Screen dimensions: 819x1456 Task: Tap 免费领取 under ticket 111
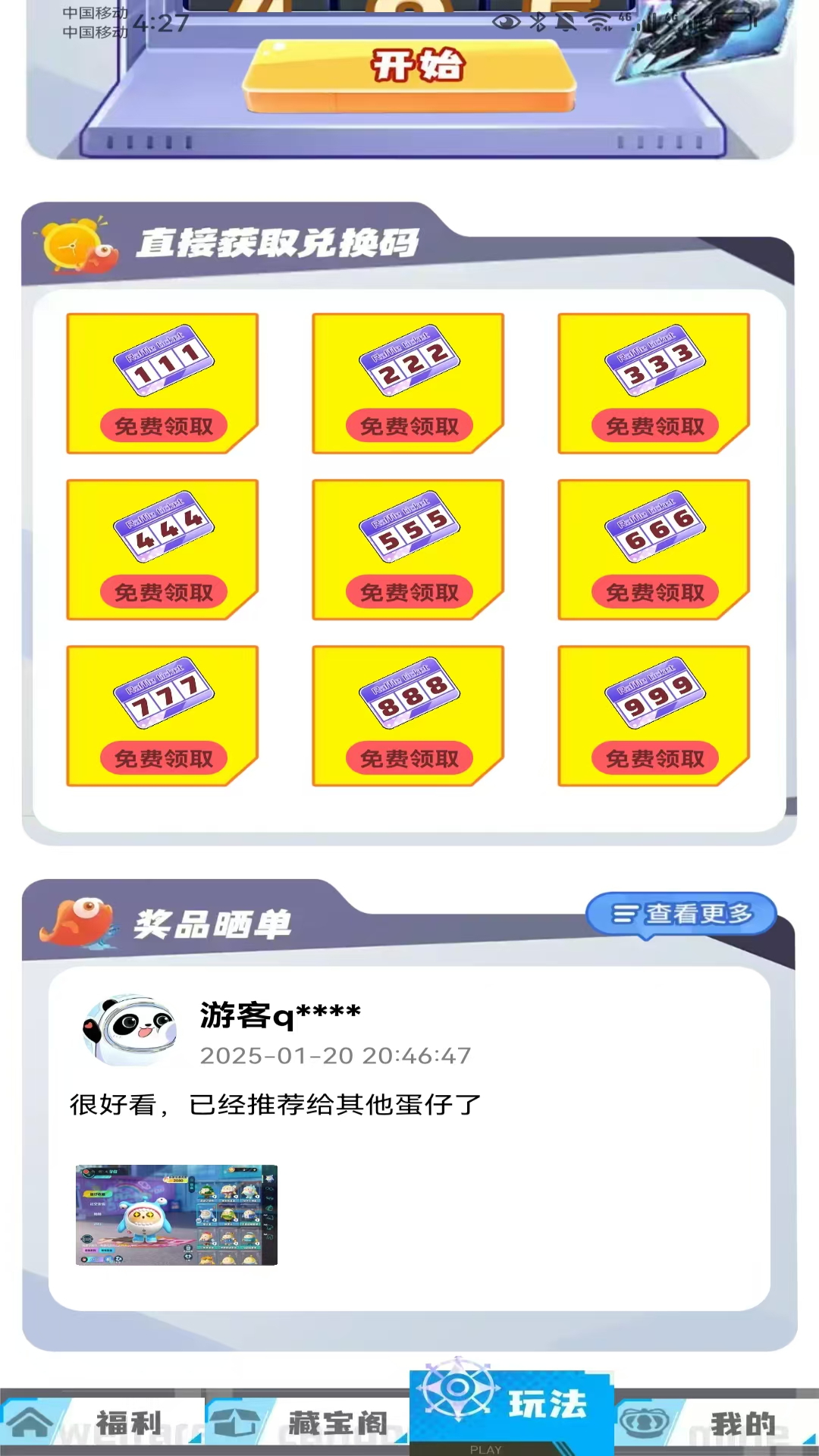point(164,425)
